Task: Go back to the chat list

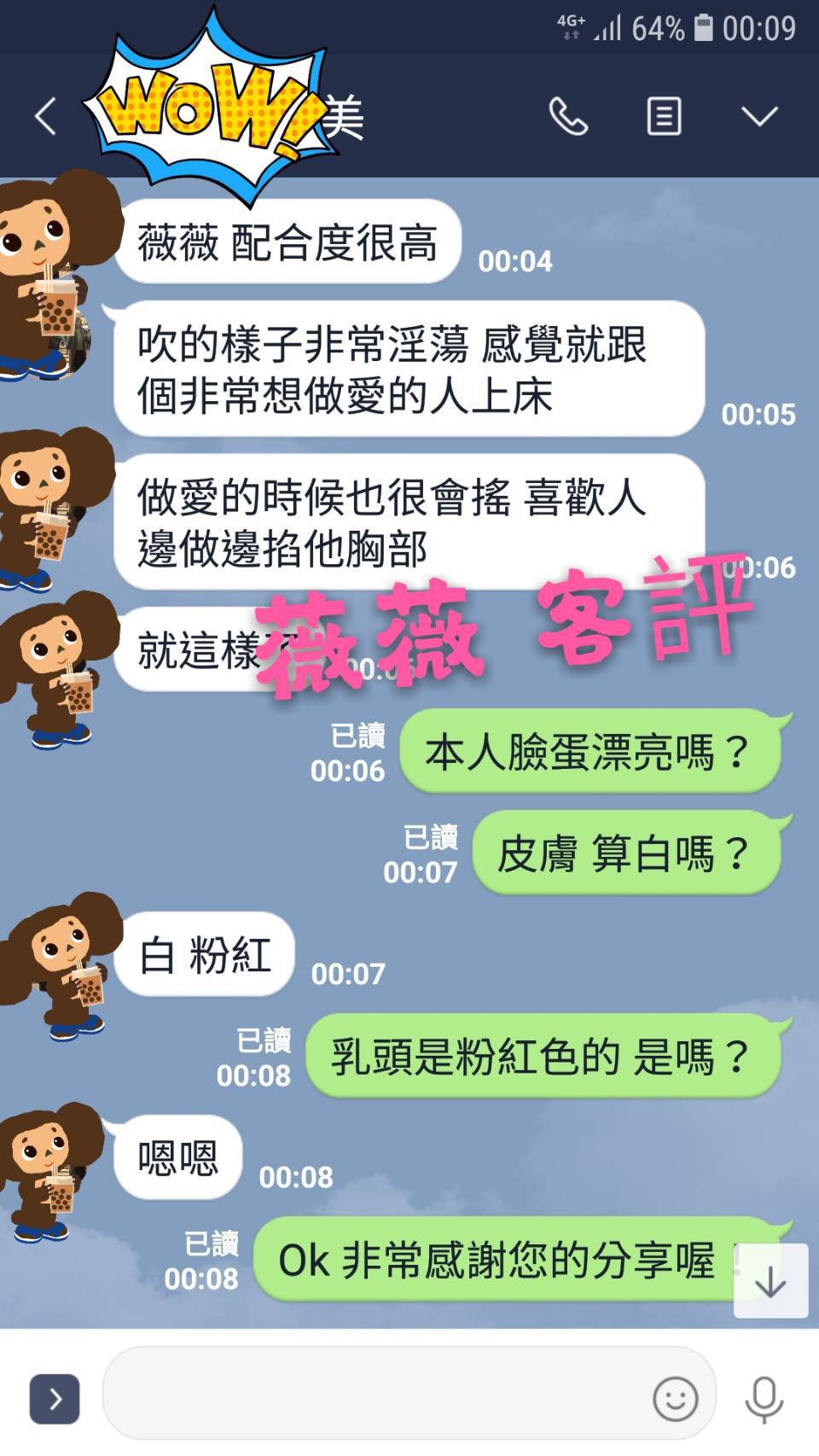Action: (x=46, y=116)
